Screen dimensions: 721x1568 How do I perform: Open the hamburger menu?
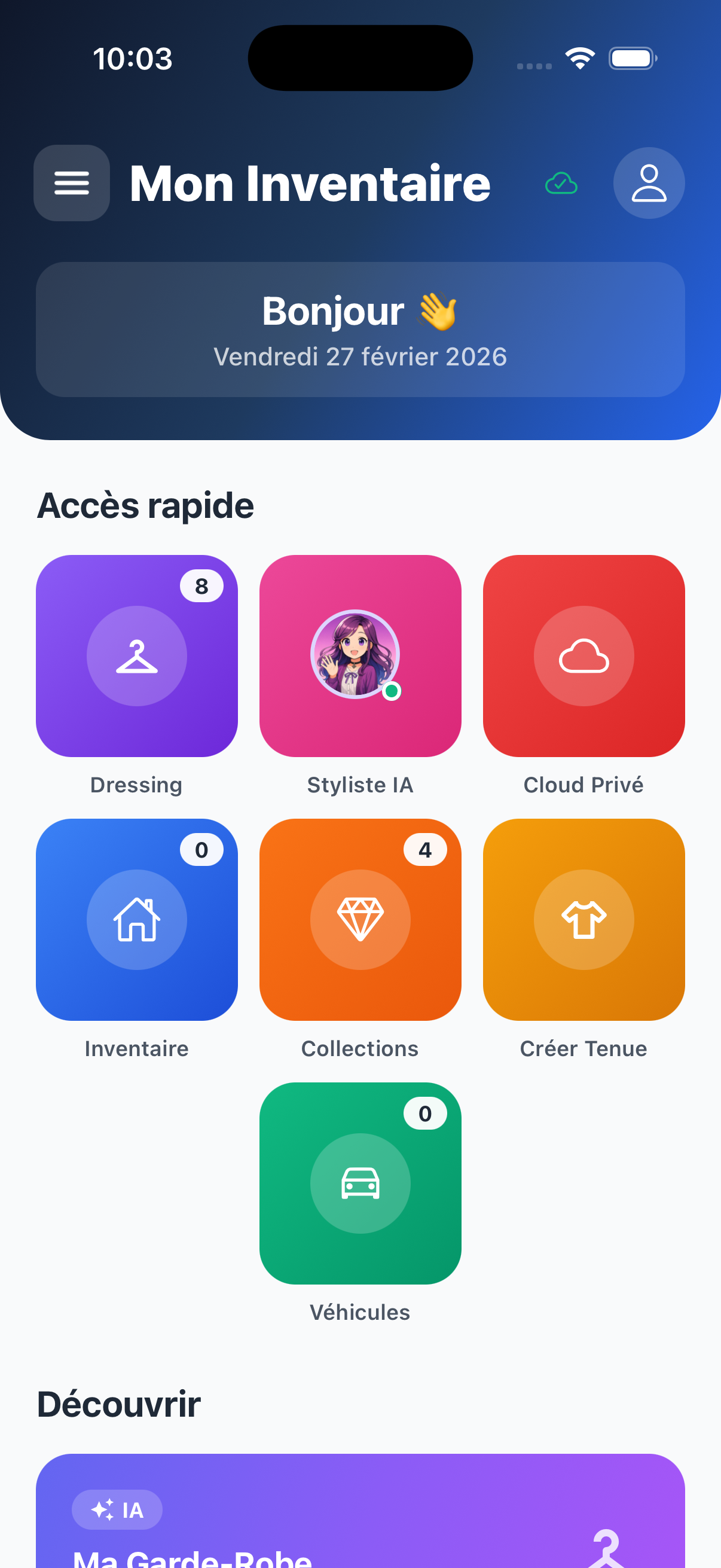[72, 182]
